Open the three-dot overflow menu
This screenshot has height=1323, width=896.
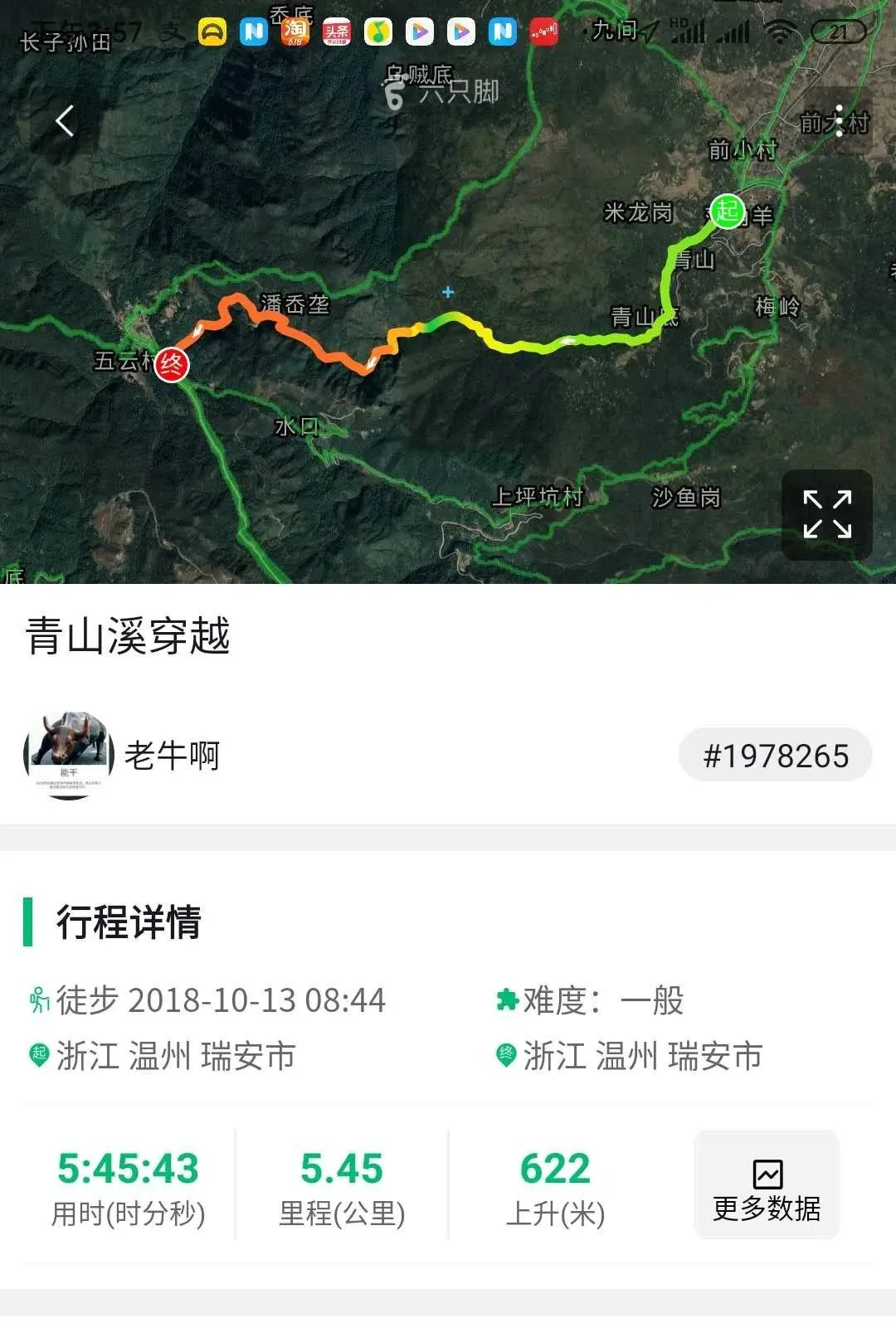[840, 121]
